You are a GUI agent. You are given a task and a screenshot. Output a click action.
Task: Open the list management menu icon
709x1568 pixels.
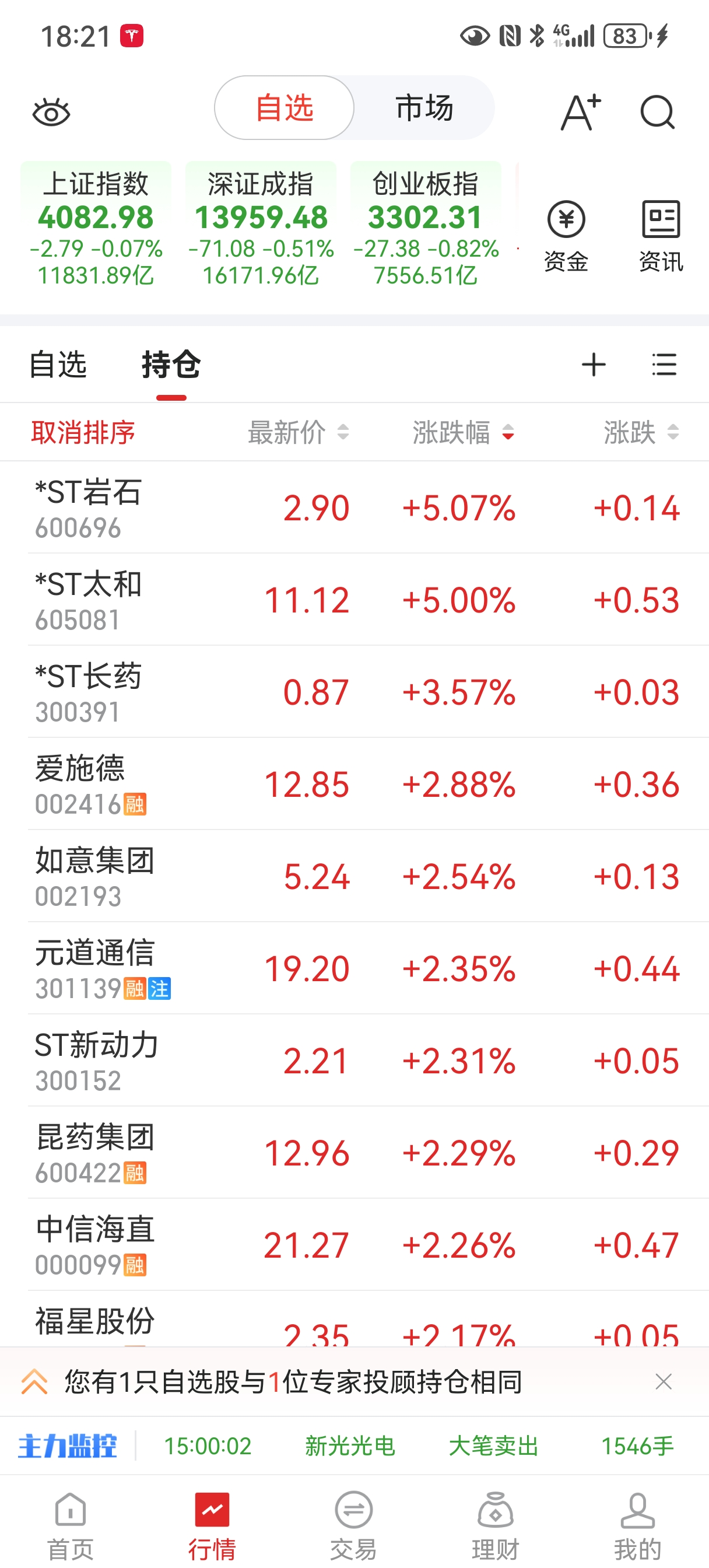(x=664, y=365)
